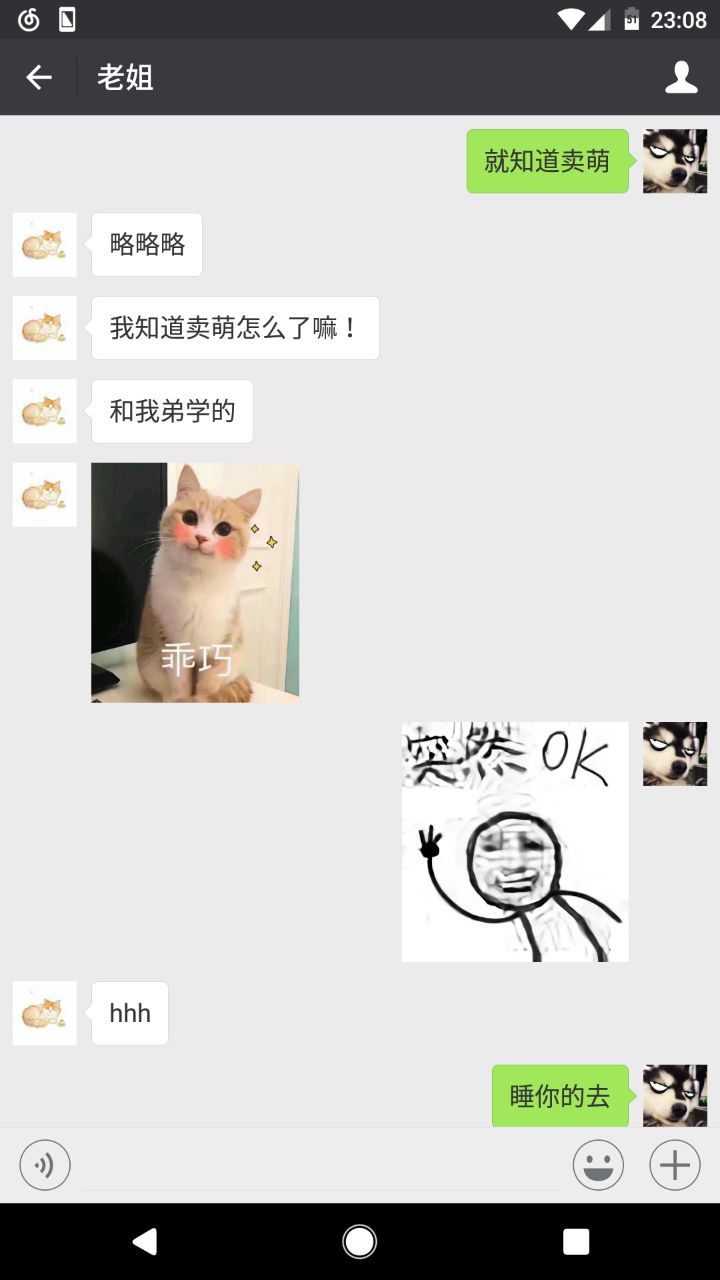Image resolution: width=720 pixels, height=1280 pixels.
Task: Go back from the 老姐 chat
Action: pyautogui.click(x=39, y=77)
